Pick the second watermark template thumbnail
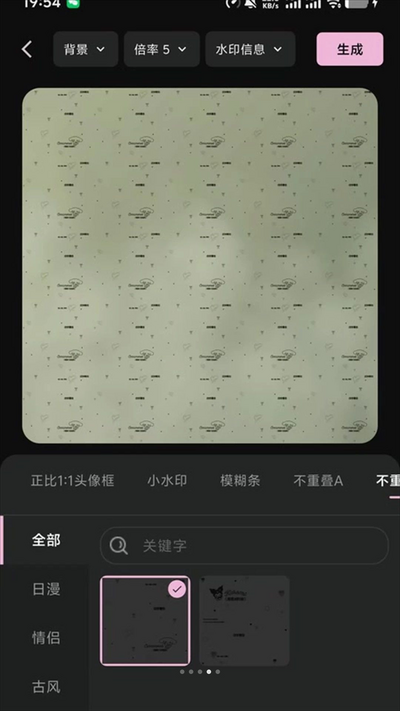The width and height of the screenshot is (400, 711). (244, 620)
